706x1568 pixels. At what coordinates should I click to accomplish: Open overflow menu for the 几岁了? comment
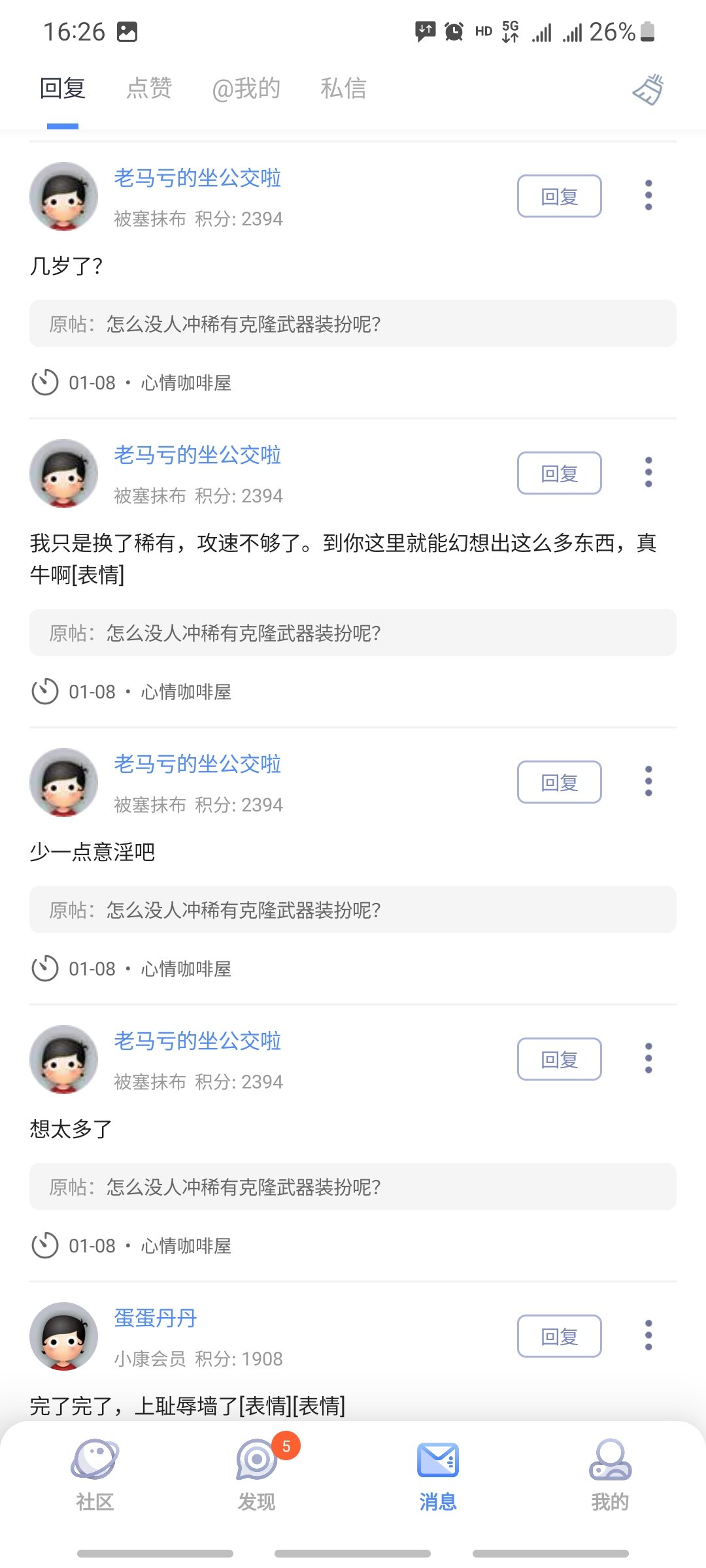(x=648, y=195)
